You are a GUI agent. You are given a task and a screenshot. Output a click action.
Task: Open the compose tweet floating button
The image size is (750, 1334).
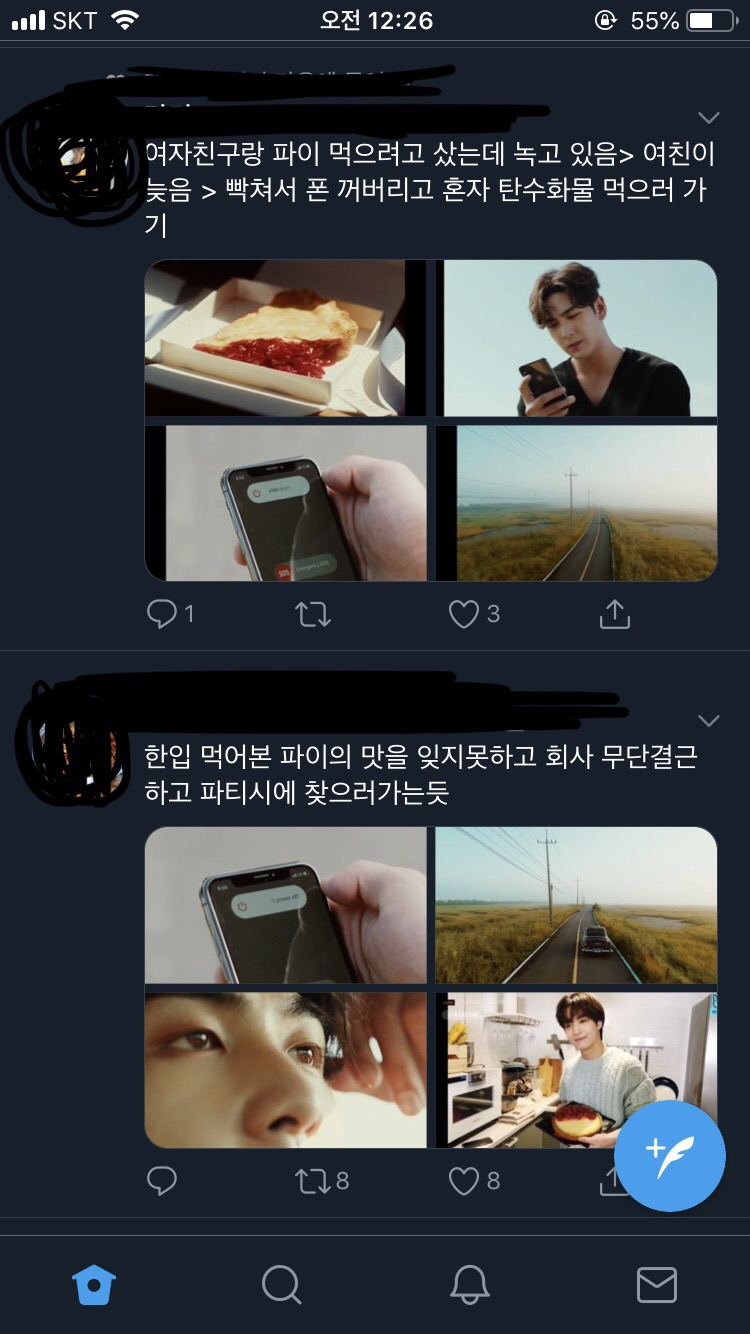(x=668, y=1156)
